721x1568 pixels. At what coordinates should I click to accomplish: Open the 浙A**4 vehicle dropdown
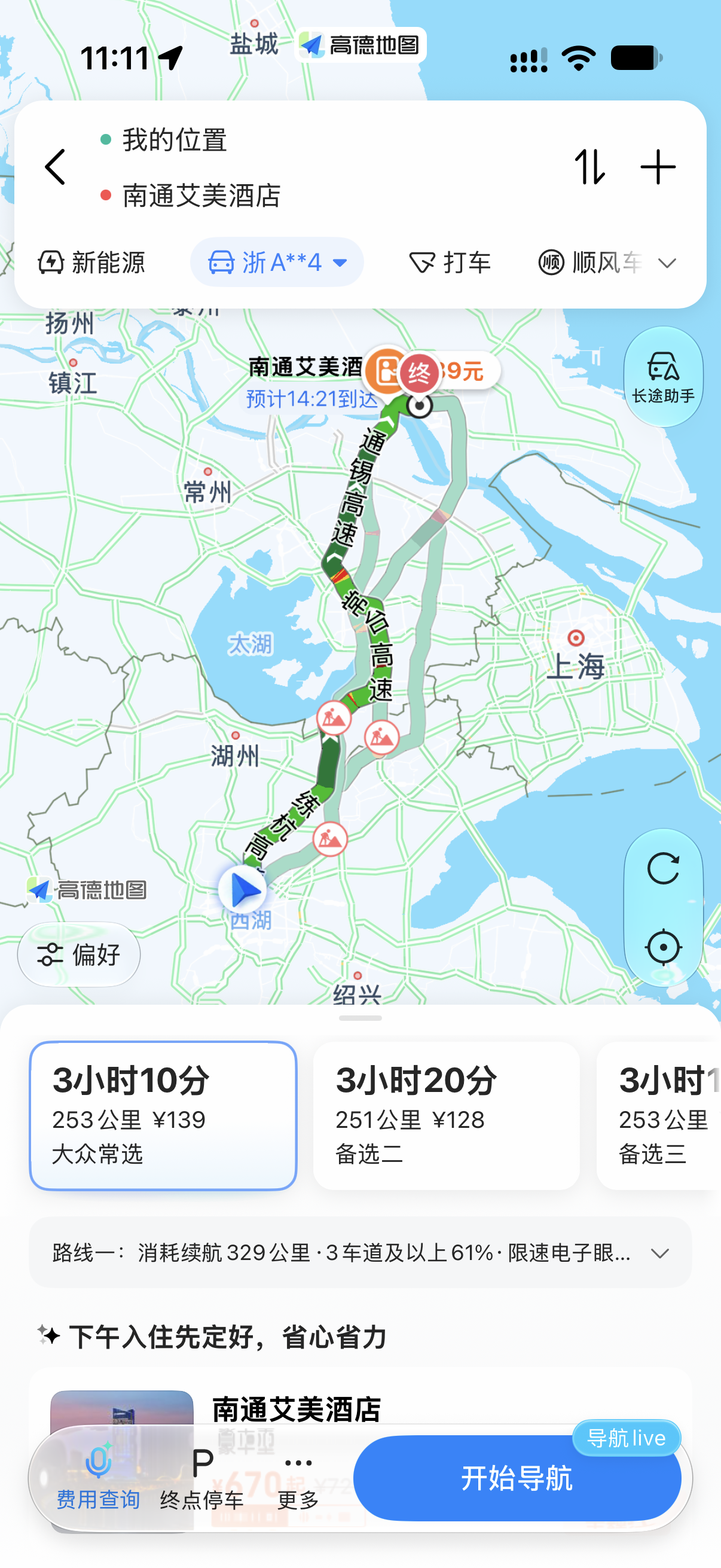coord(277,263)
